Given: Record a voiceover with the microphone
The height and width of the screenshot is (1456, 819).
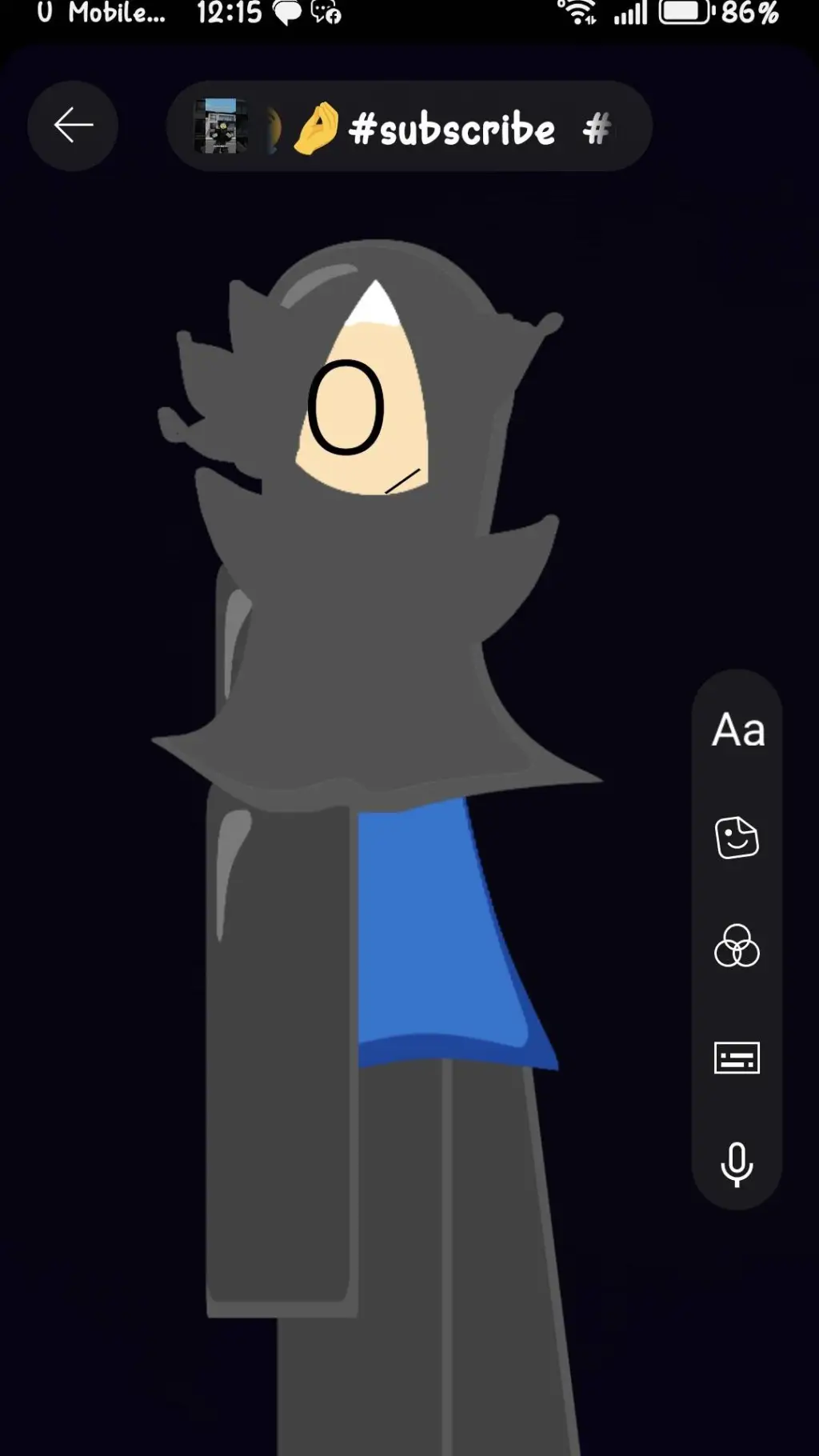Looking at the screenshot, I should click(x=737, y=1164).
